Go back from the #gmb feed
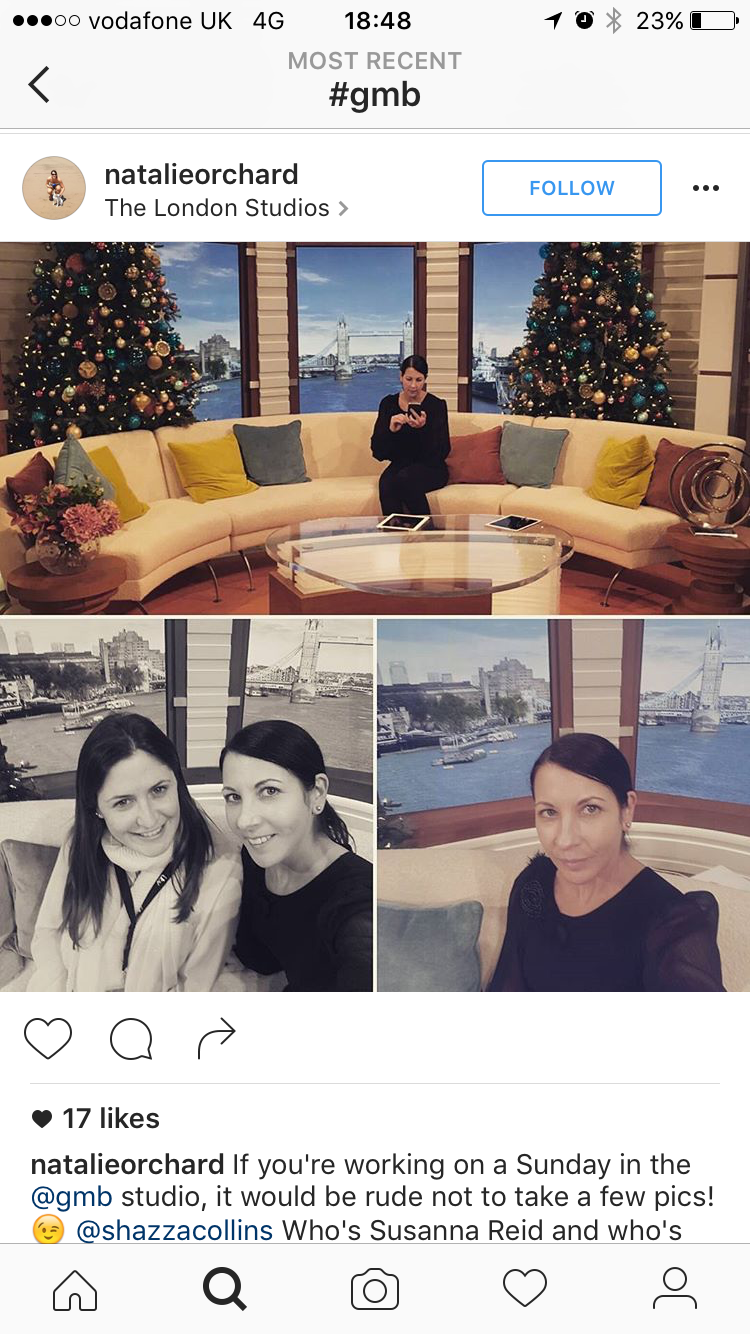The image size is (750, 1334). point(39,84)
